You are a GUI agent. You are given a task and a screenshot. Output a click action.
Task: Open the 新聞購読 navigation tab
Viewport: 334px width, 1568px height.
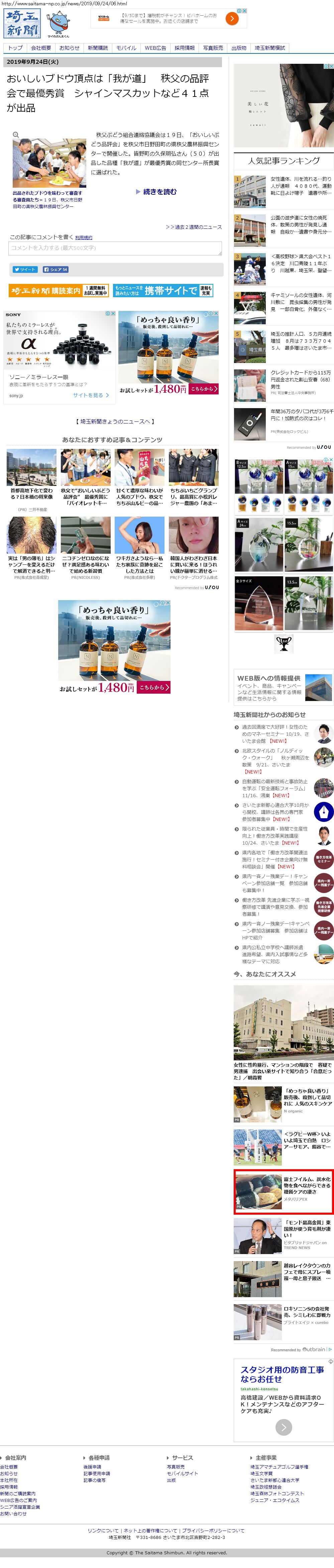point(98,47)
